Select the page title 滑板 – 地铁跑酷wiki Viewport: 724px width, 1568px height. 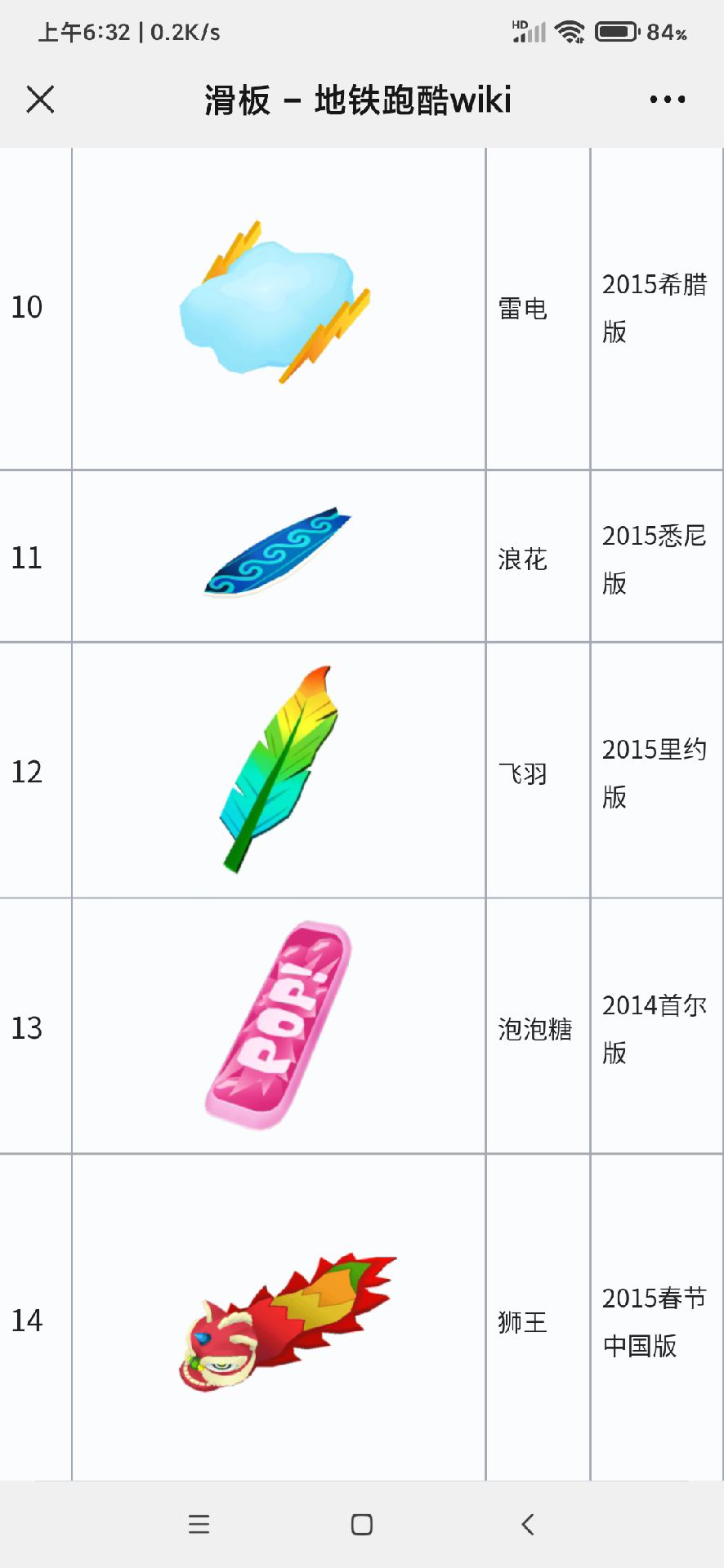[357, 100]
